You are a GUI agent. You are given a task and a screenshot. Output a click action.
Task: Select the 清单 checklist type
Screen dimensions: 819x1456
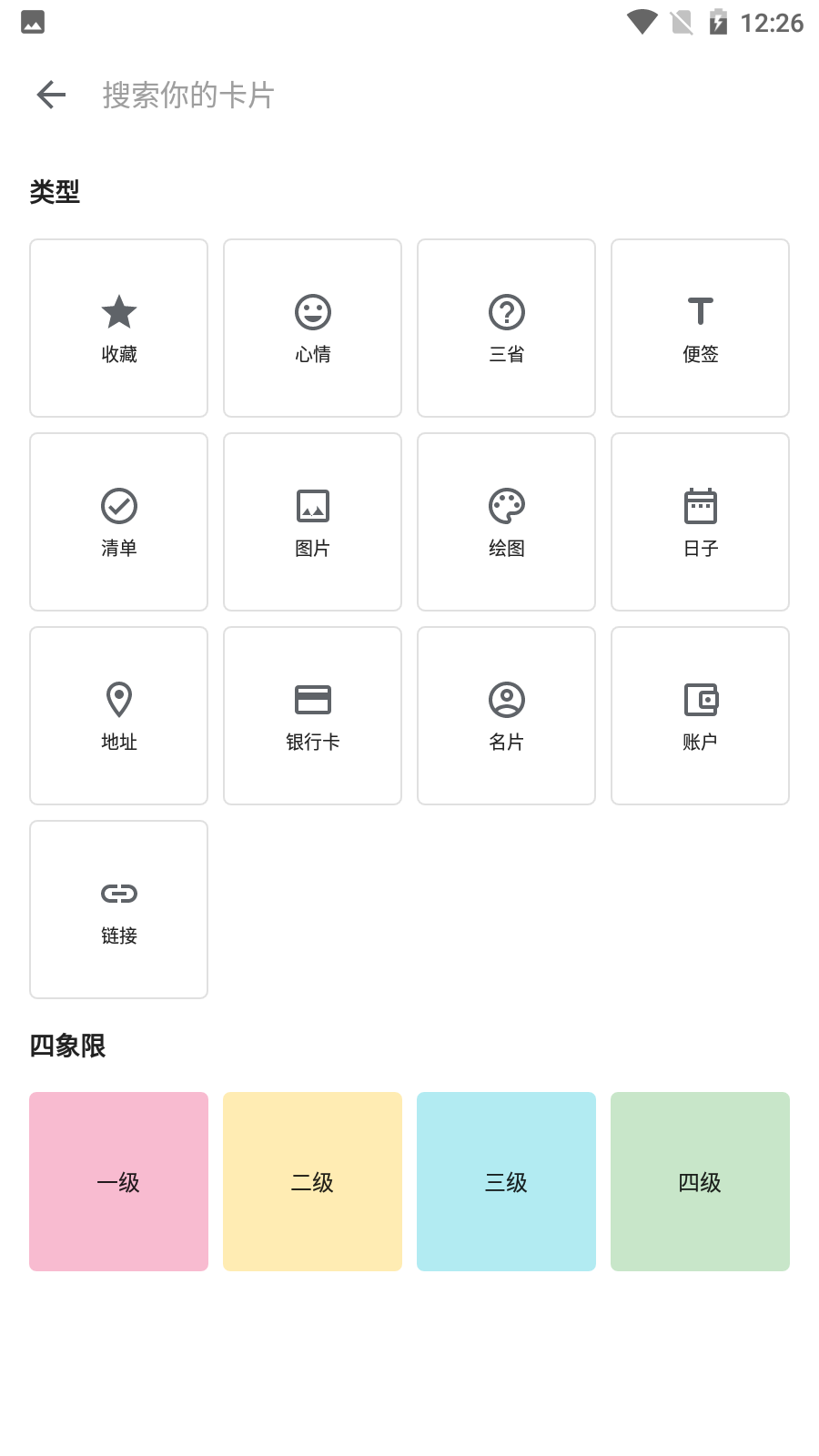click(x=118, y=522)
